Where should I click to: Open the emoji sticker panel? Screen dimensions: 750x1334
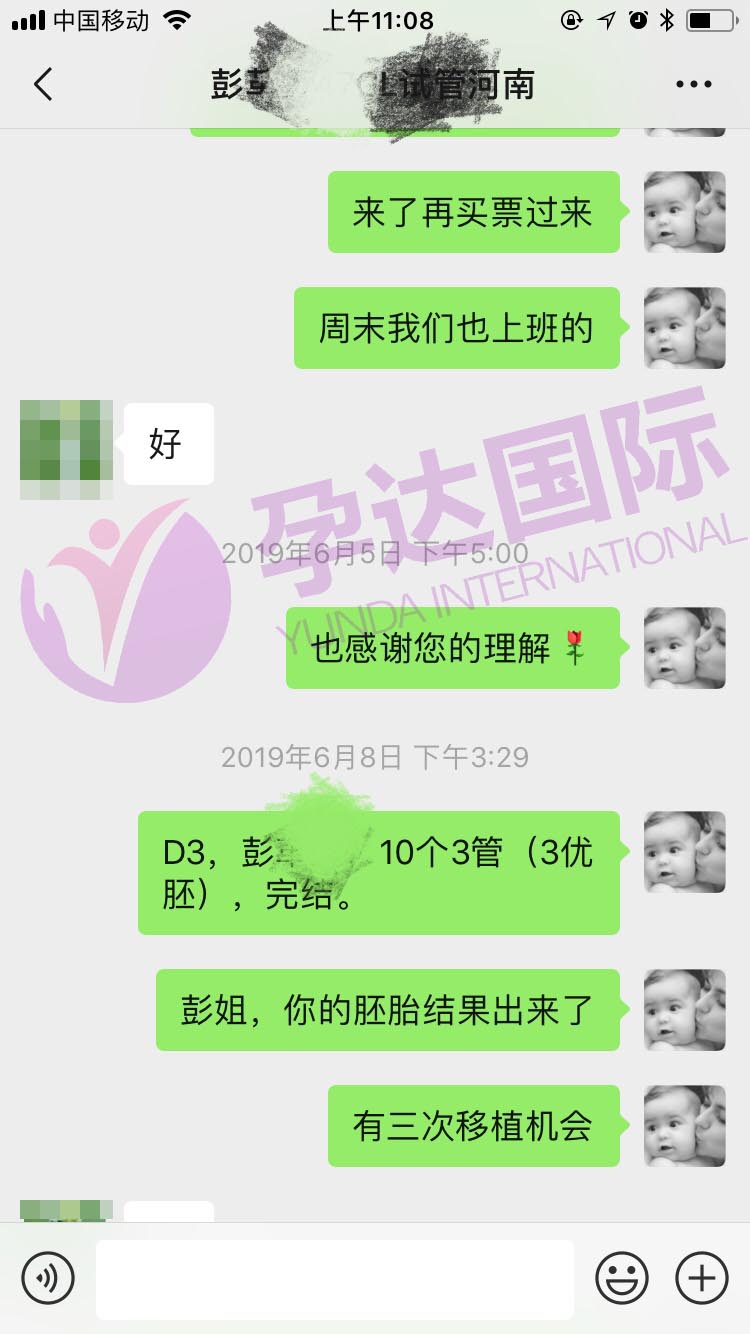(x=621, y=1277)
